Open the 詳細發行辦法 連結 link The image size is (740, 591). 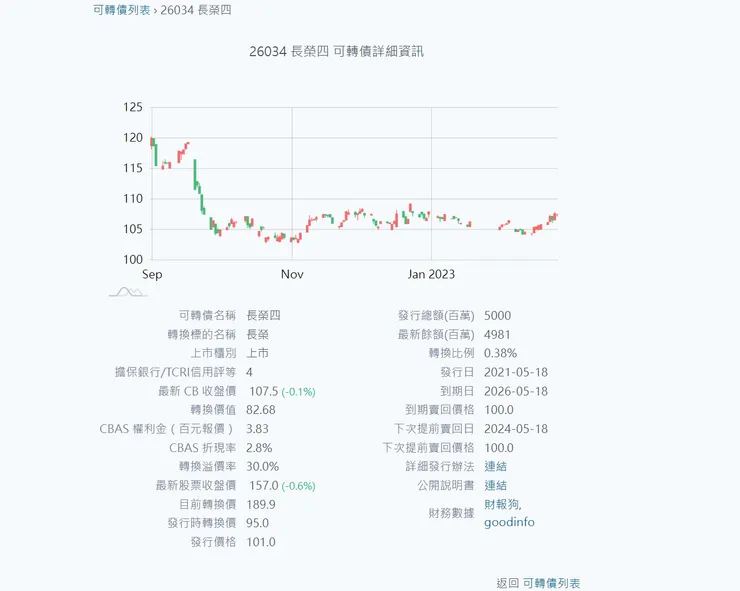[495, 466]
